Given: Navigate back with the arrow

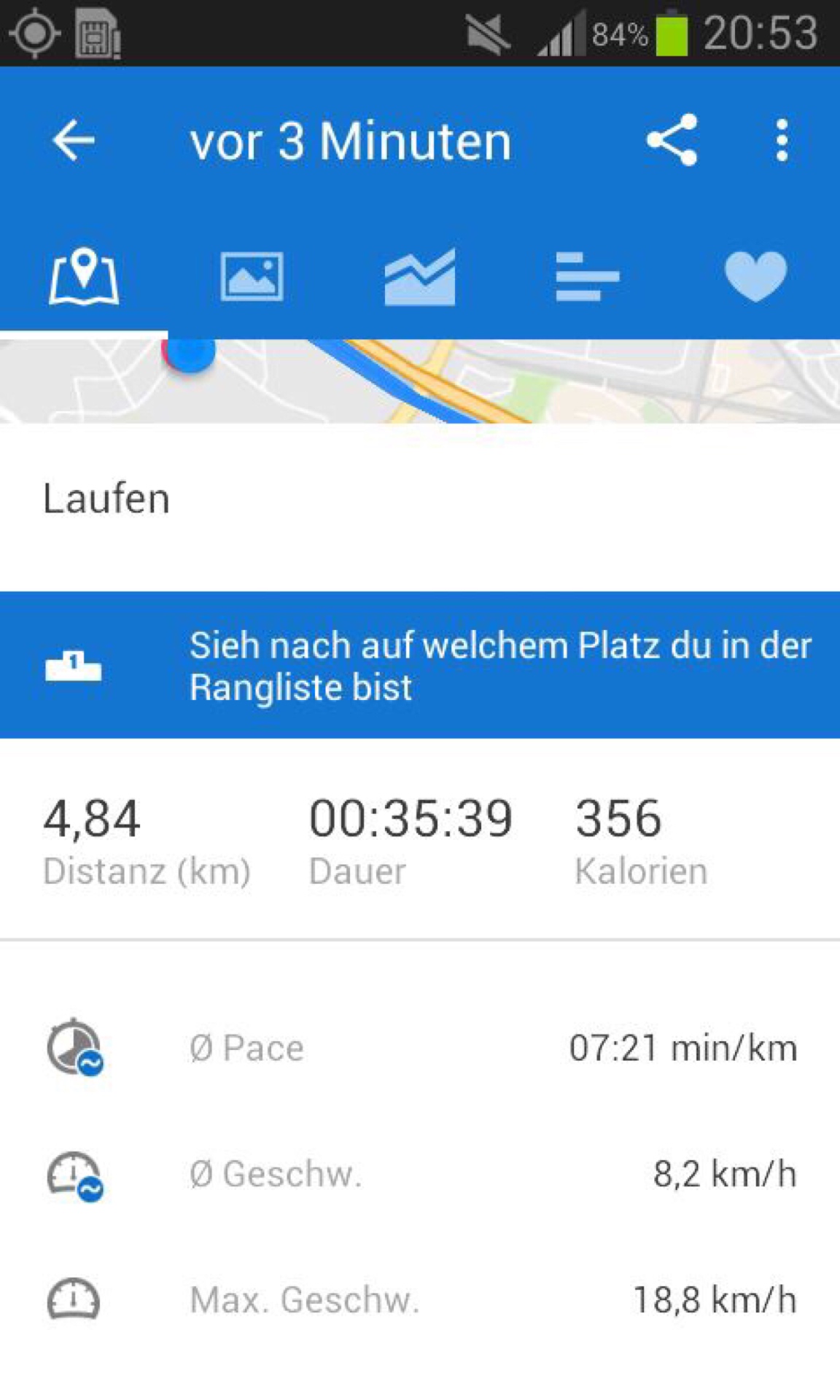Looking at the screenshot, I should pos(72,141).
